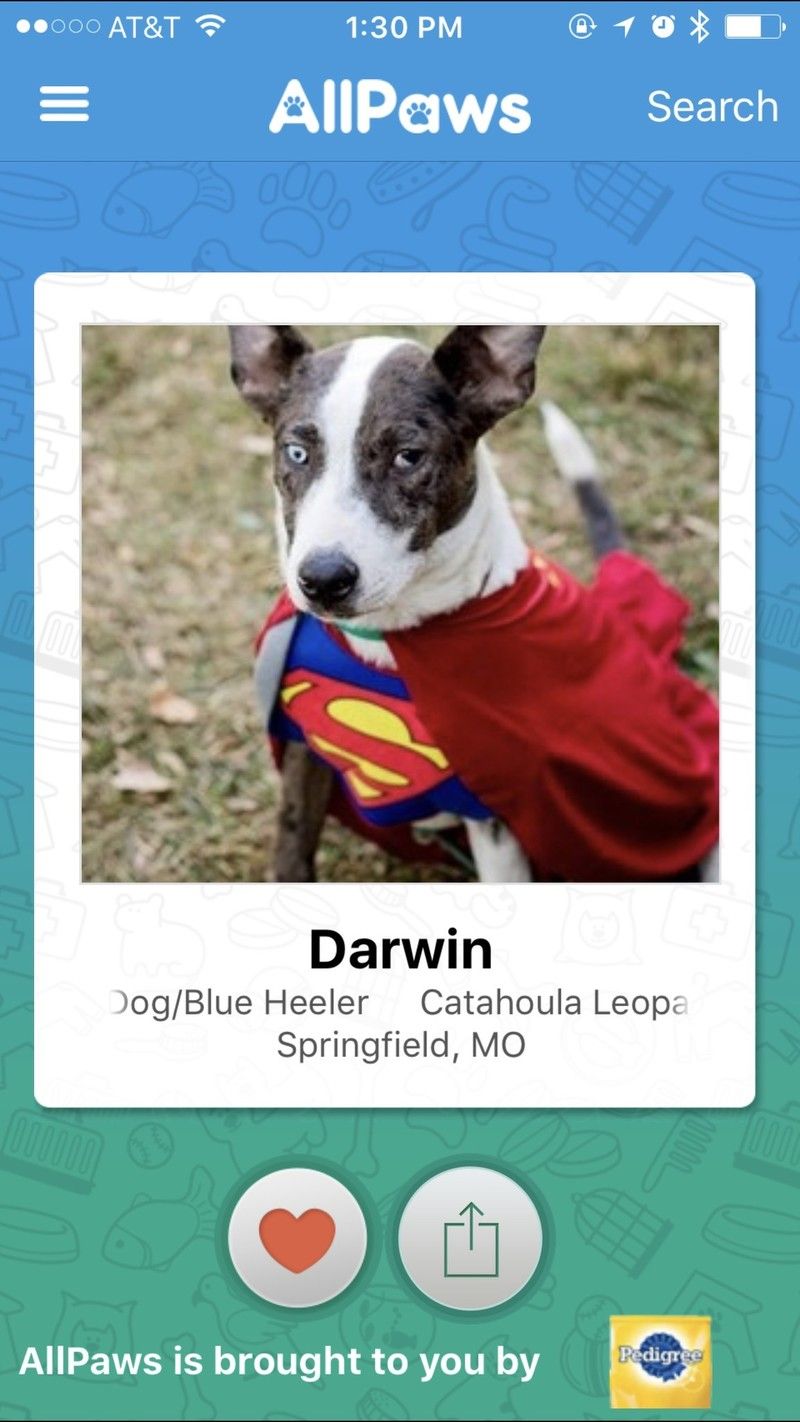Favorite Darwin with the heart button
The image size is (800, 1422).
coord(297,1240)
